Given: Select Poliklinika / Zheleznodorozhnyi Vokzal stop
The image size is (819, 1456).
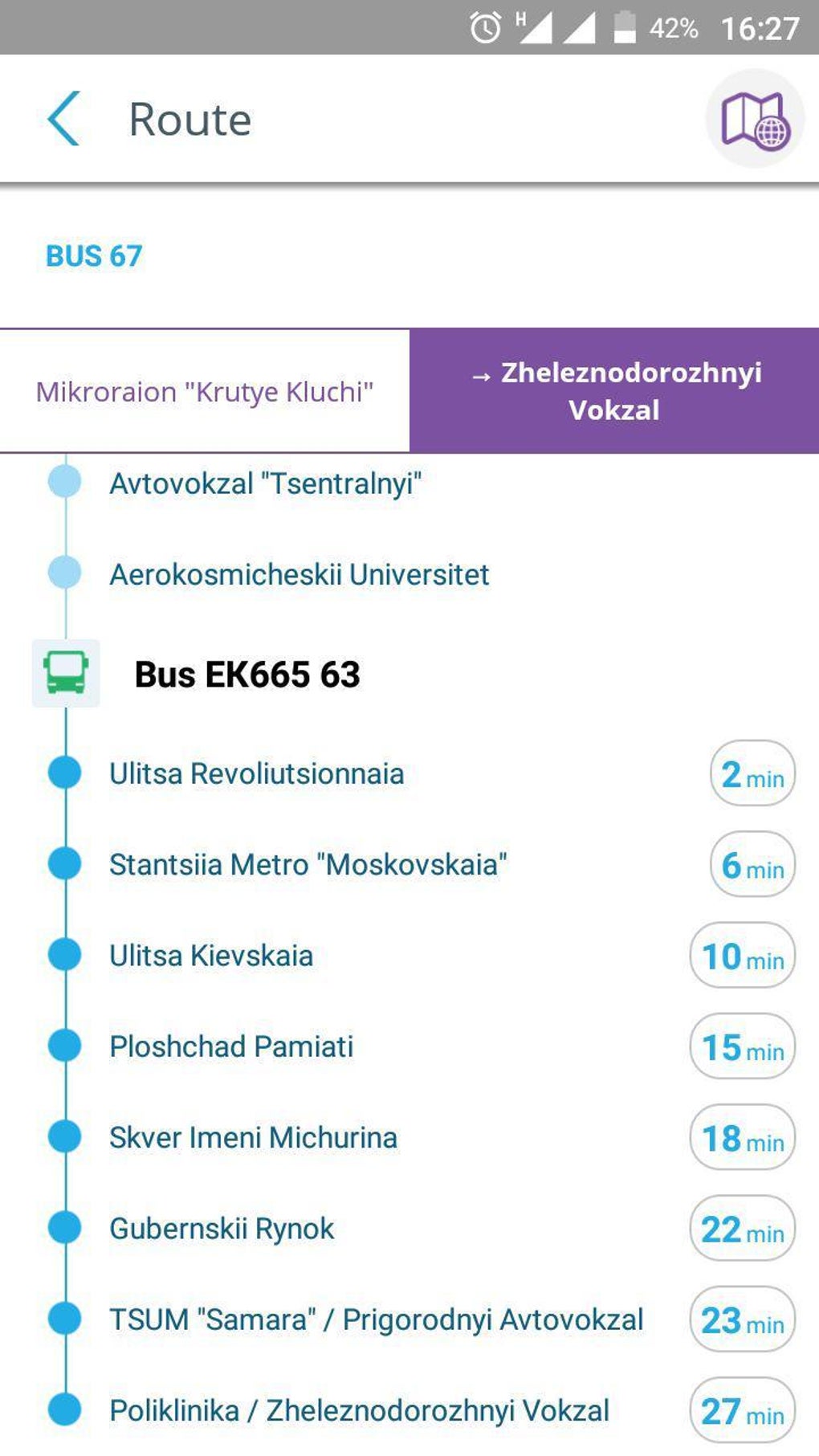Looking at the screenshot, I should click(359, 1411).
